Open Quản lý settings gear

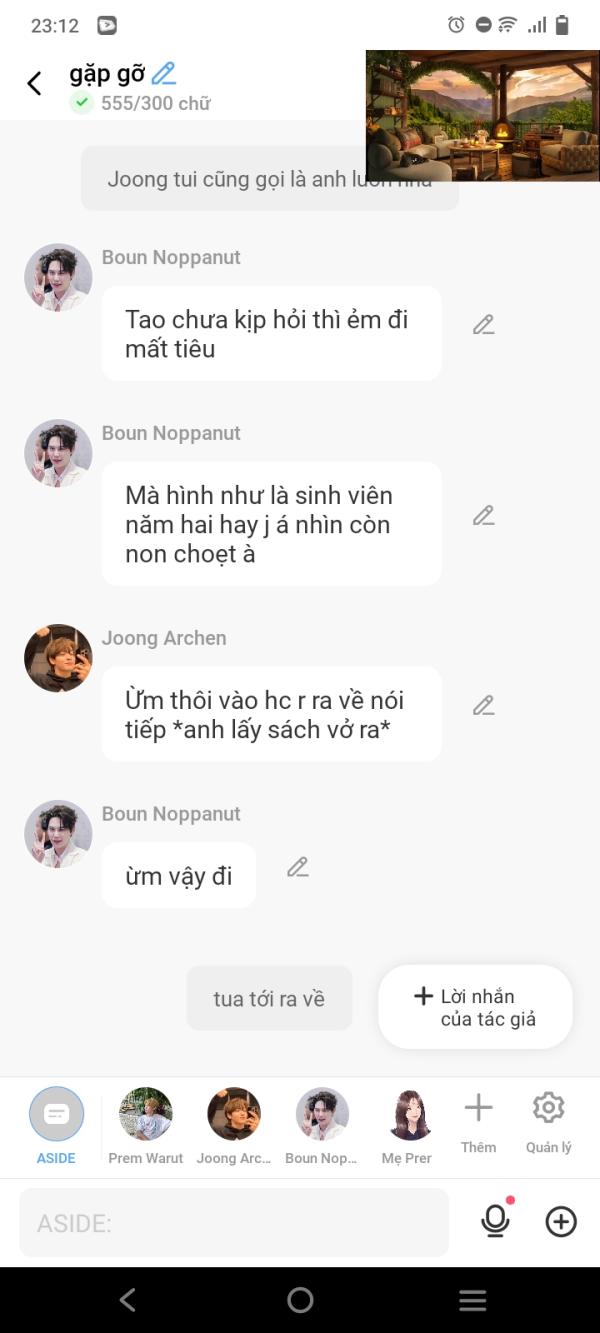[549, 1122]
